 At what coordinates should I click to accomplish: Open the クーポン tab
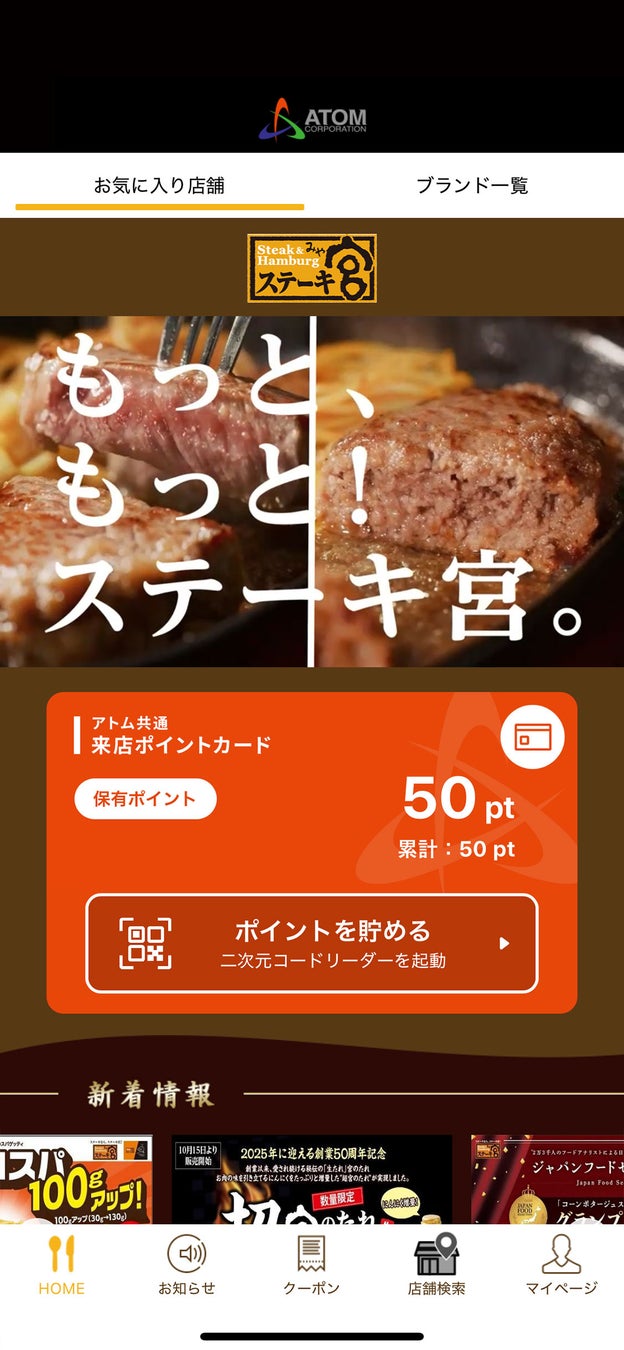[x=312, y=1266]
